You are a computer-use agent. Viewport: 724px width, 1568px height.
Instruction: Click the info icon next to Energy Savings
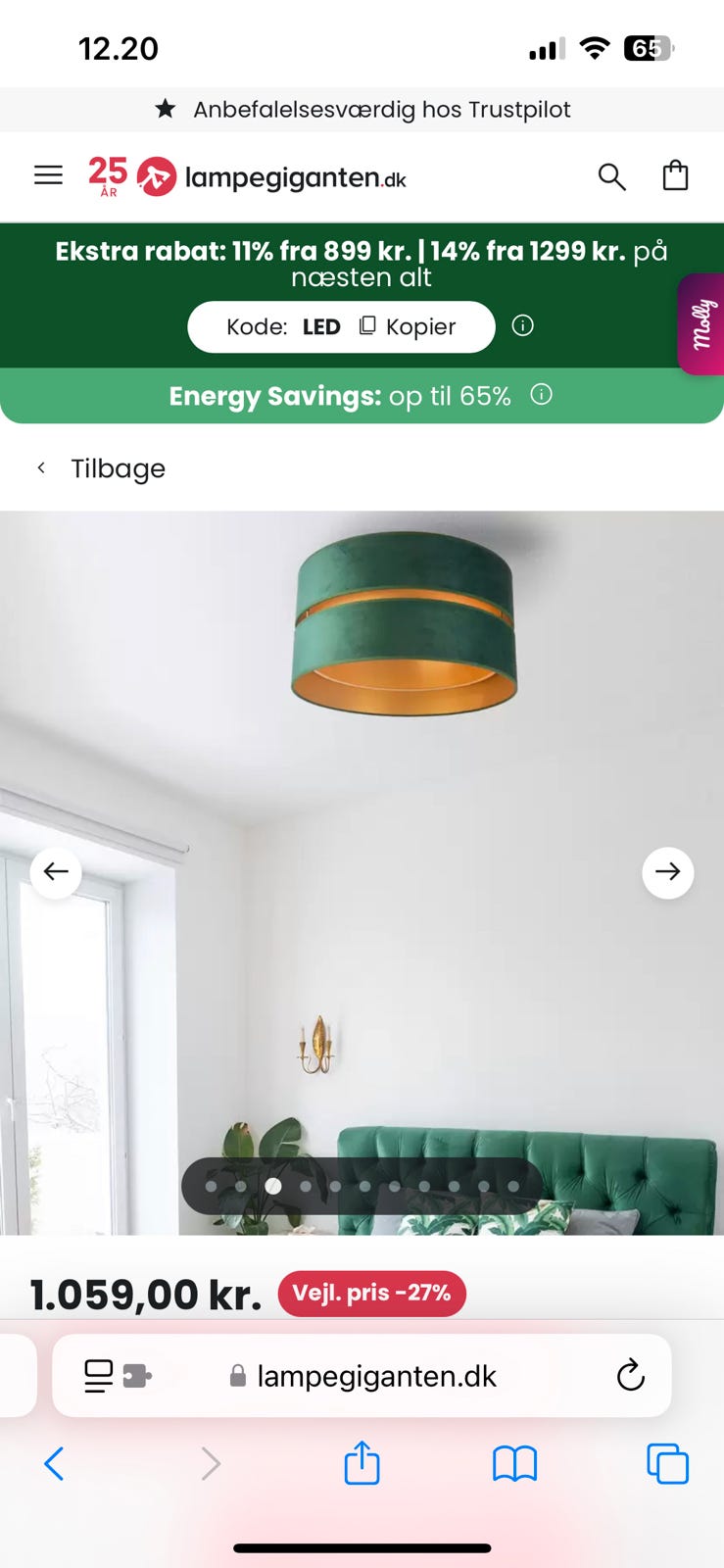(x=541, y=395)
